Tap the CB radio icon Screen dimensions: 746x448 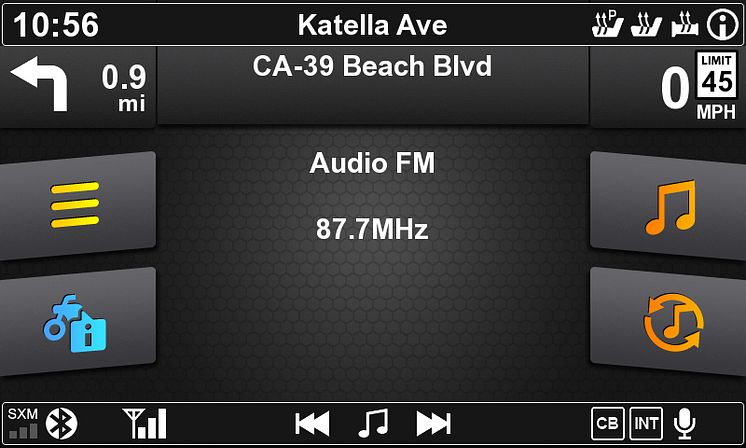pos(607,423)
